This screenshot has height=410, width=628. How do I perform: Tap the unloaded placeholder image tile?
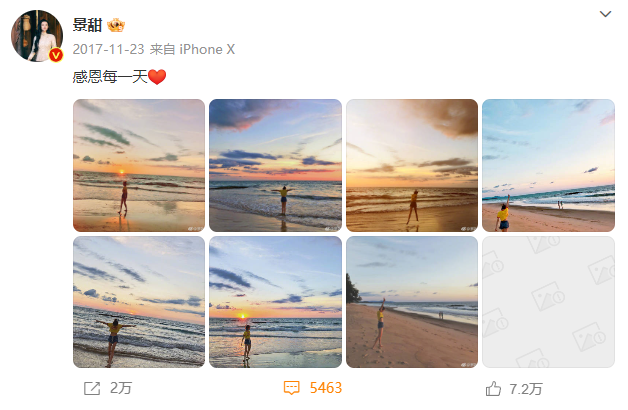pos(548,302)
